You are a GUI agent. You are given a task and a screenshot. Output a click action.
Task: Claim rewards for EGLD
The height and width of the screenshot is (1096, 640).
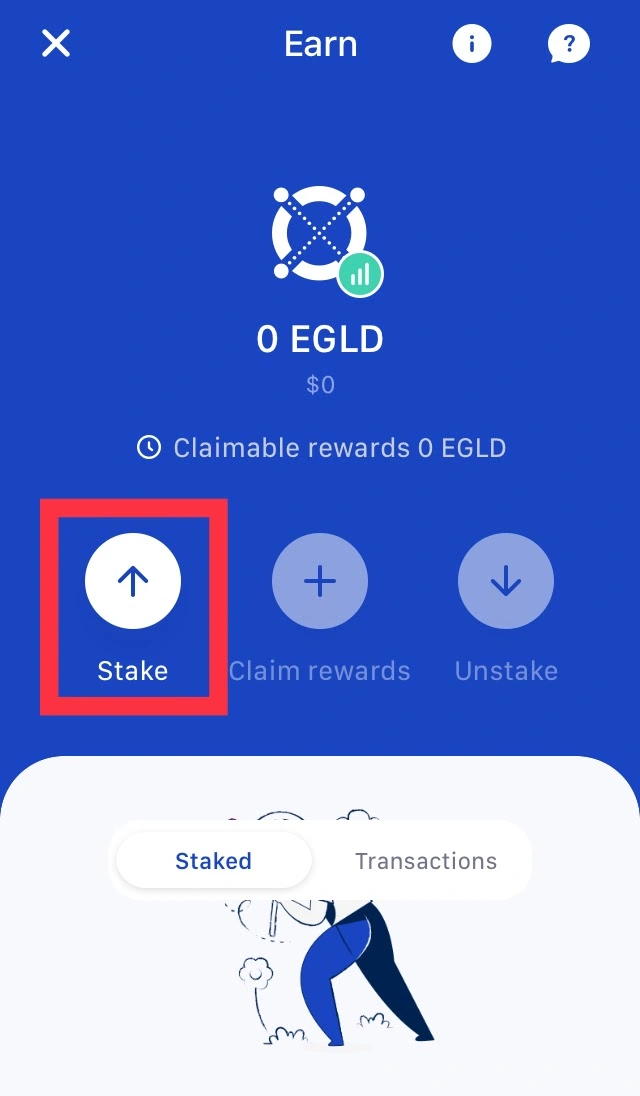(x=320, y=582)
